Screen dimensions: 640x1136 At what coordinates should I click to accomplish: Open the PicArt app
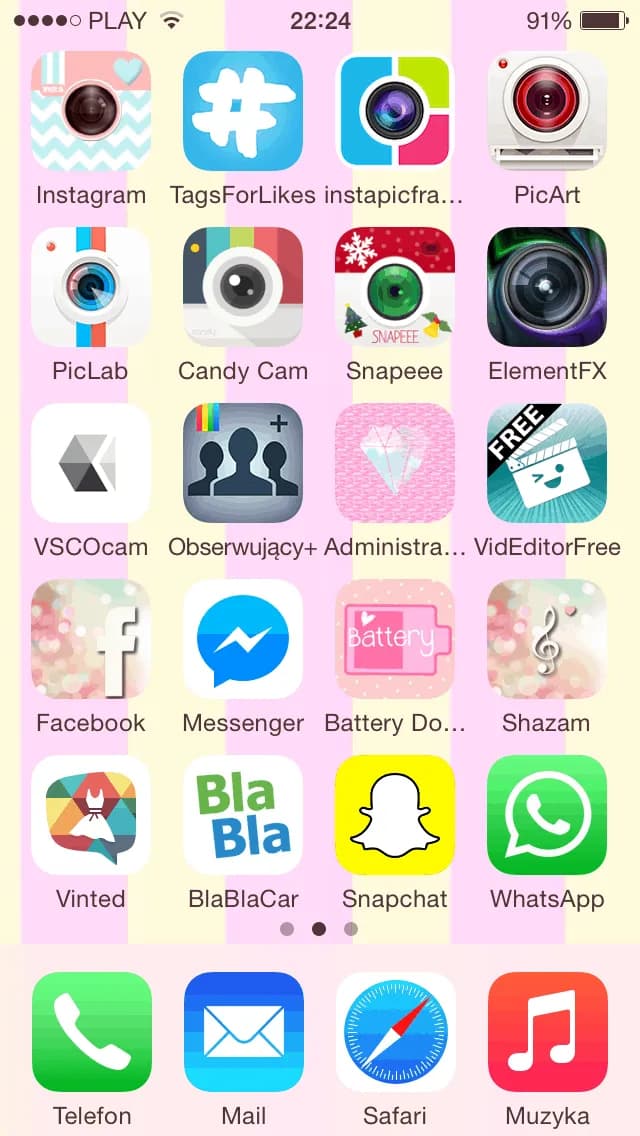(547, 111)
